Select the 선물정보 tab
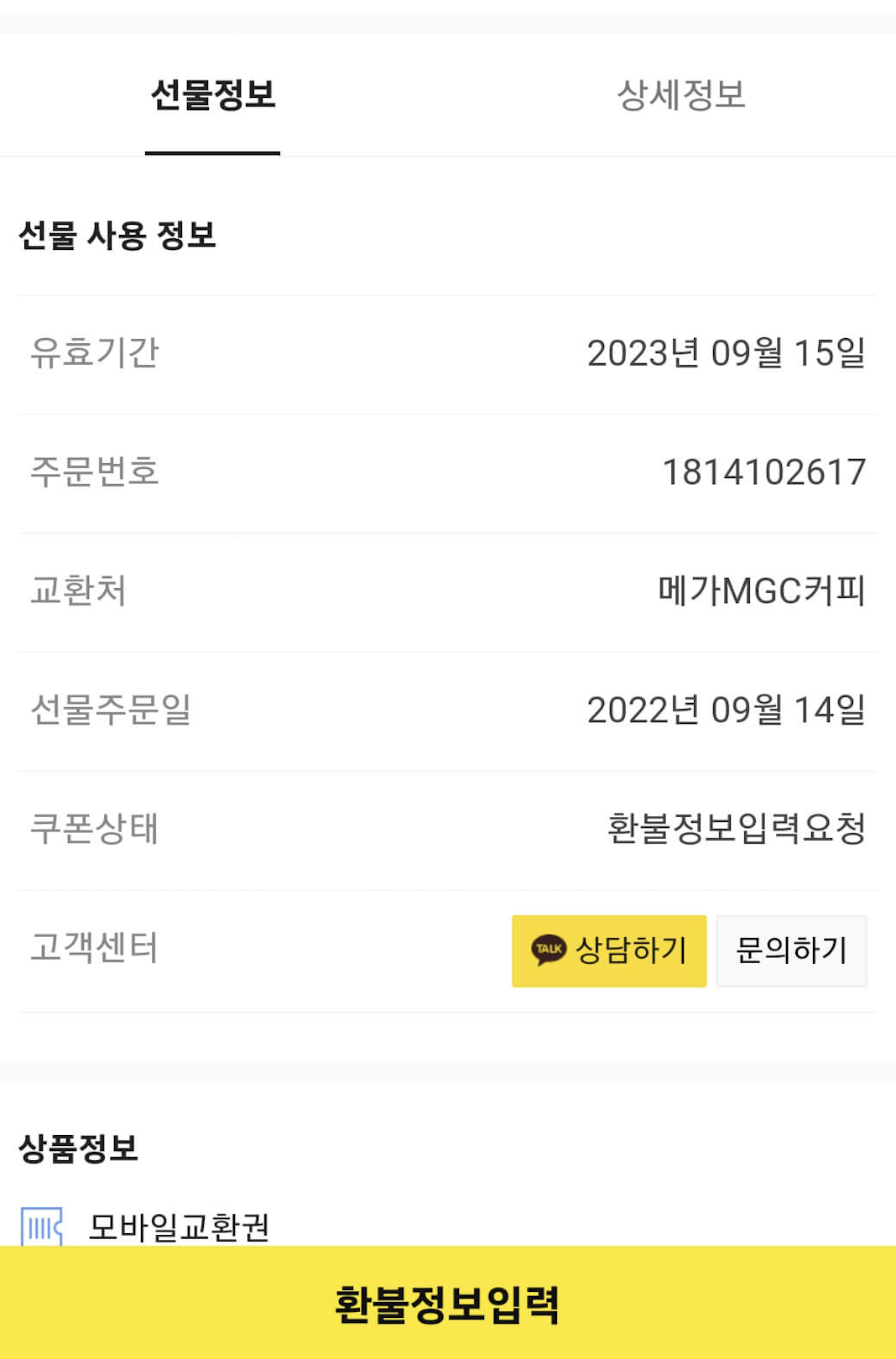 tap(212, 96)
